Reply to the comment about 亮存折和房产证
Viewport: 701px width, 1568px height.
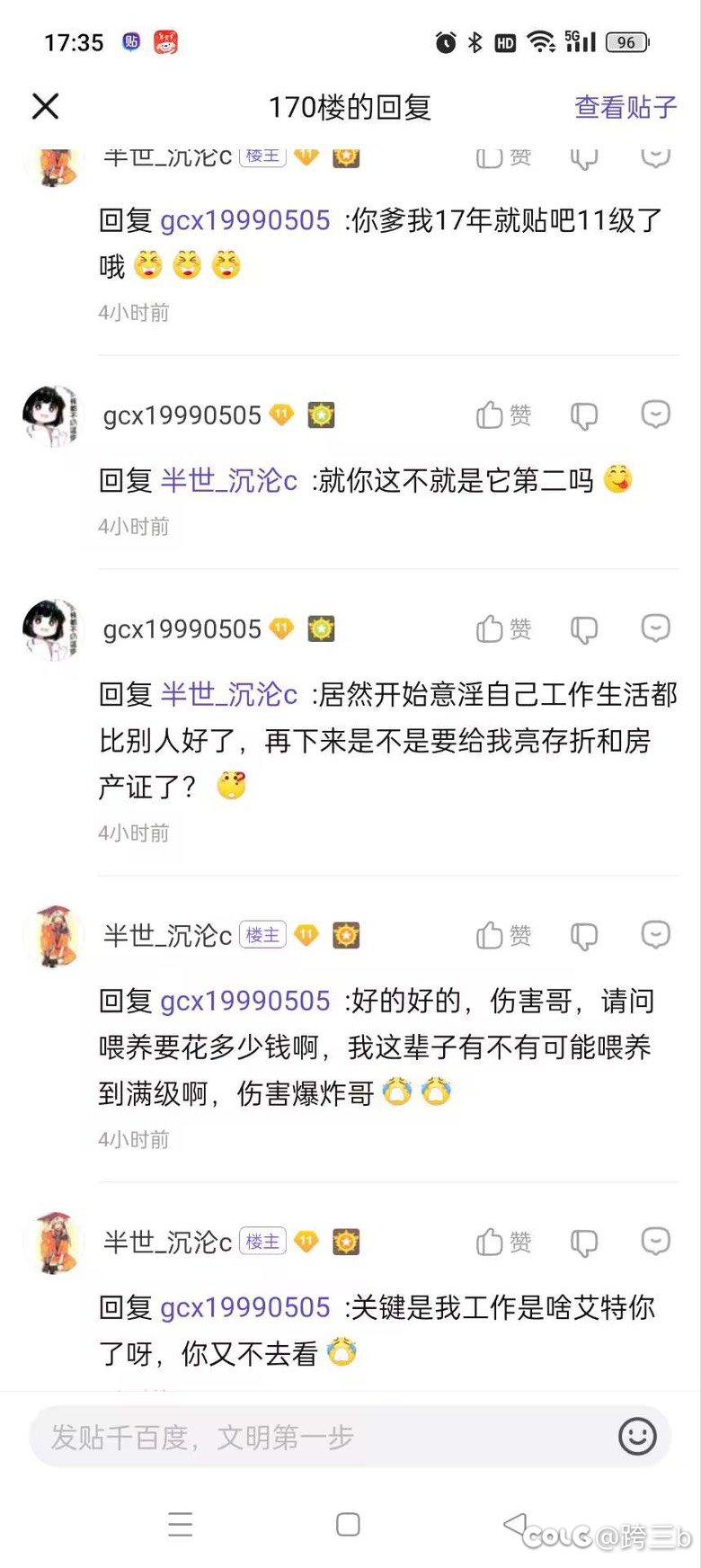[655, 628]
